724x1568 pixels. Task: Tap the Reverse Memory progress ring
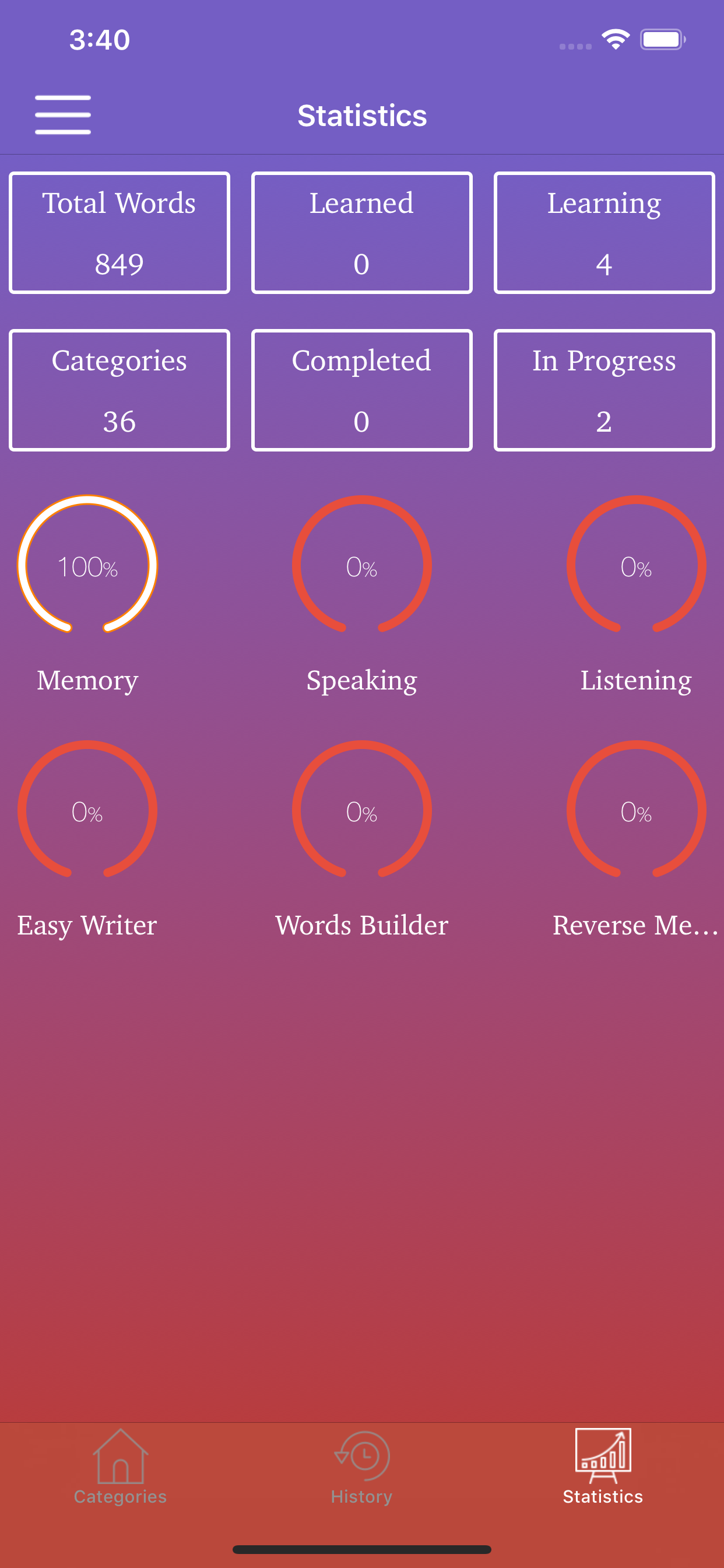[636, 811]
